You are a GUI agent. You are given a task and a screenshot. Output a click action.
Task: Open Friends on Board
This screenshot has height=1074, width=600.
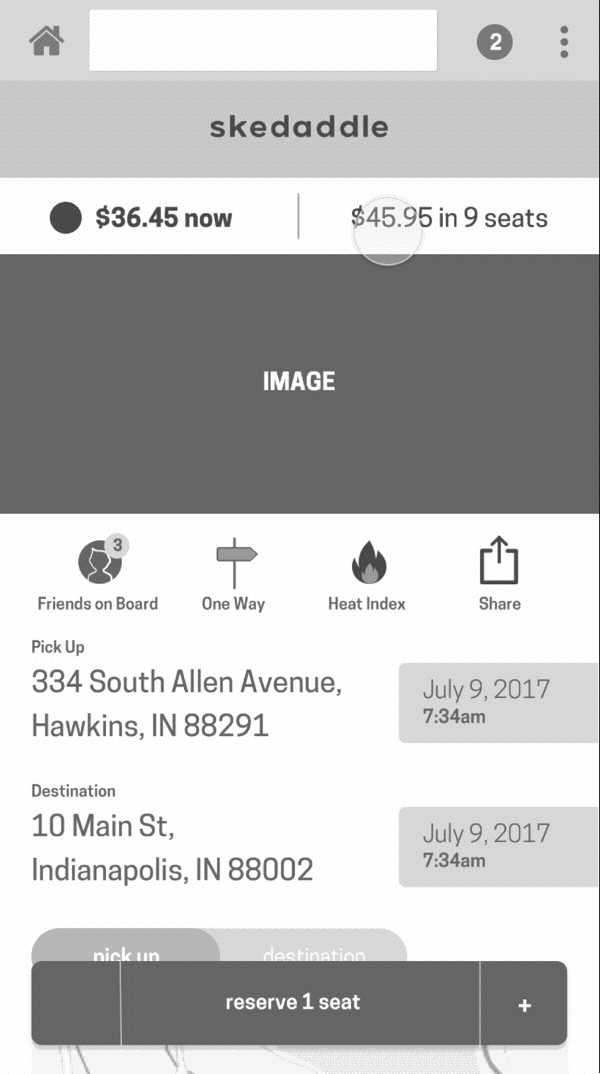pos(98,574)
